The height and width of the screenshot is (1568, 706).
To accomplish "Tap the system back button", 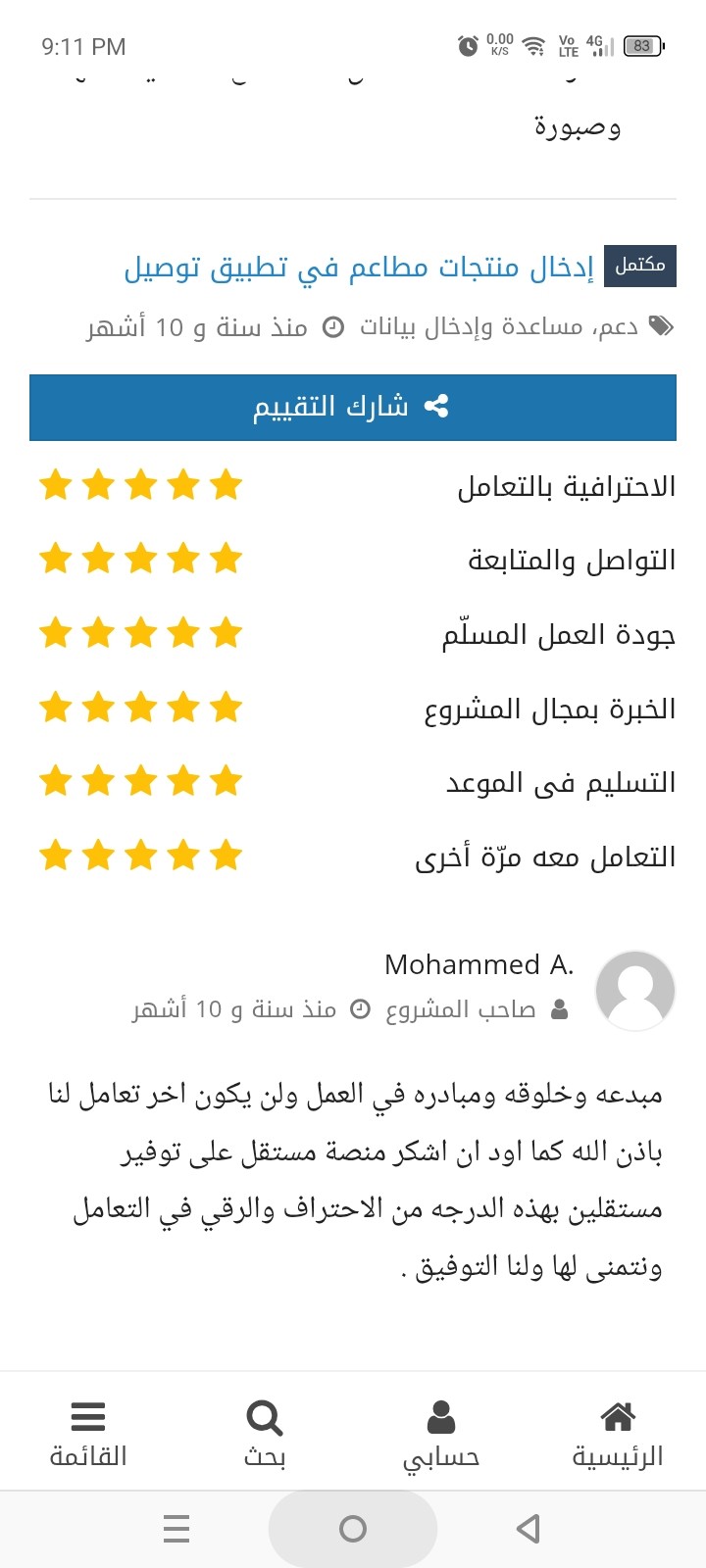I will (529, 1528).
